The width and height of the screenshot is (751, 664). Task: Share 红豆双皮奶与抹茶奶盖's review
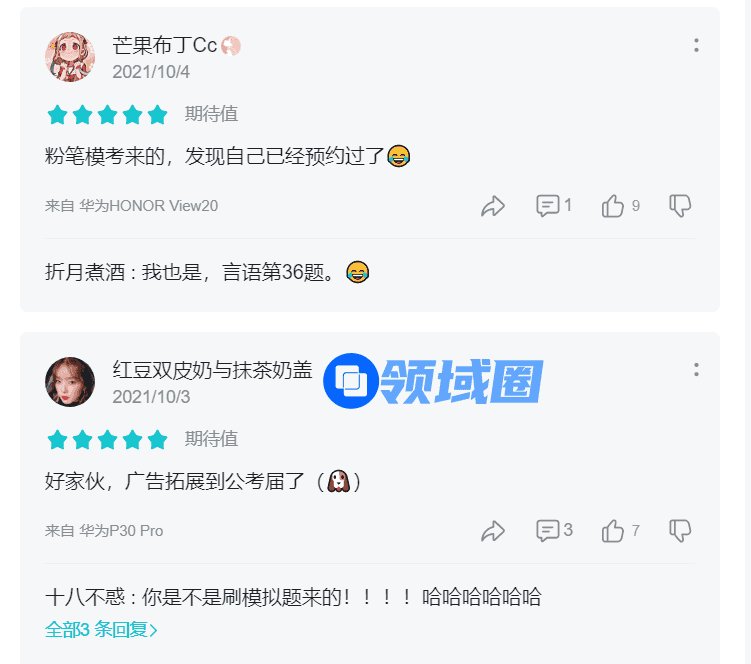(493, 531)
